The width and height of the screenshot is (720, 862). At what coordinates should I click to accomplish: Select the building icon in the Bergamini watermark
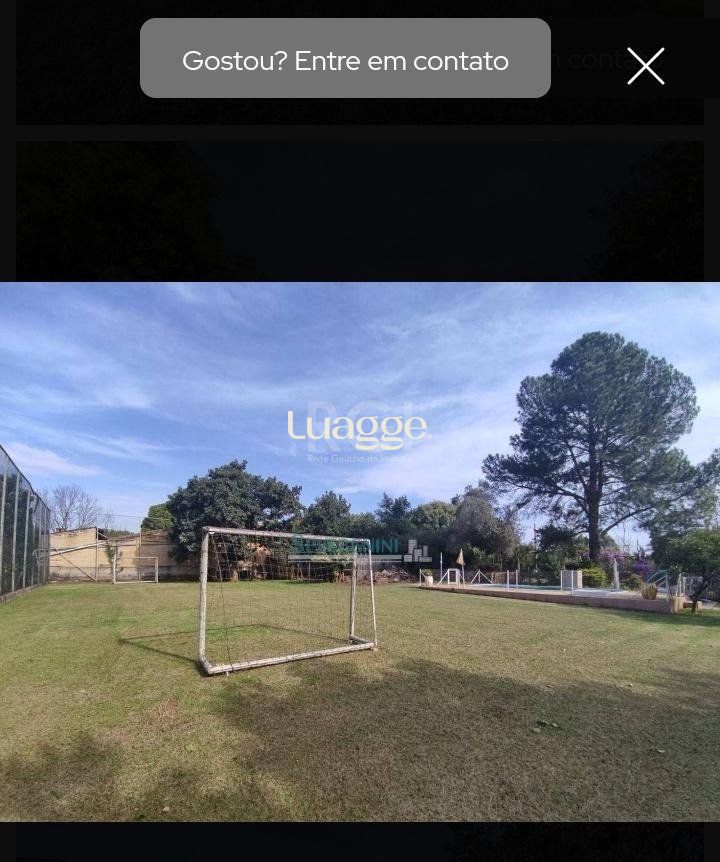click(418, 549)
